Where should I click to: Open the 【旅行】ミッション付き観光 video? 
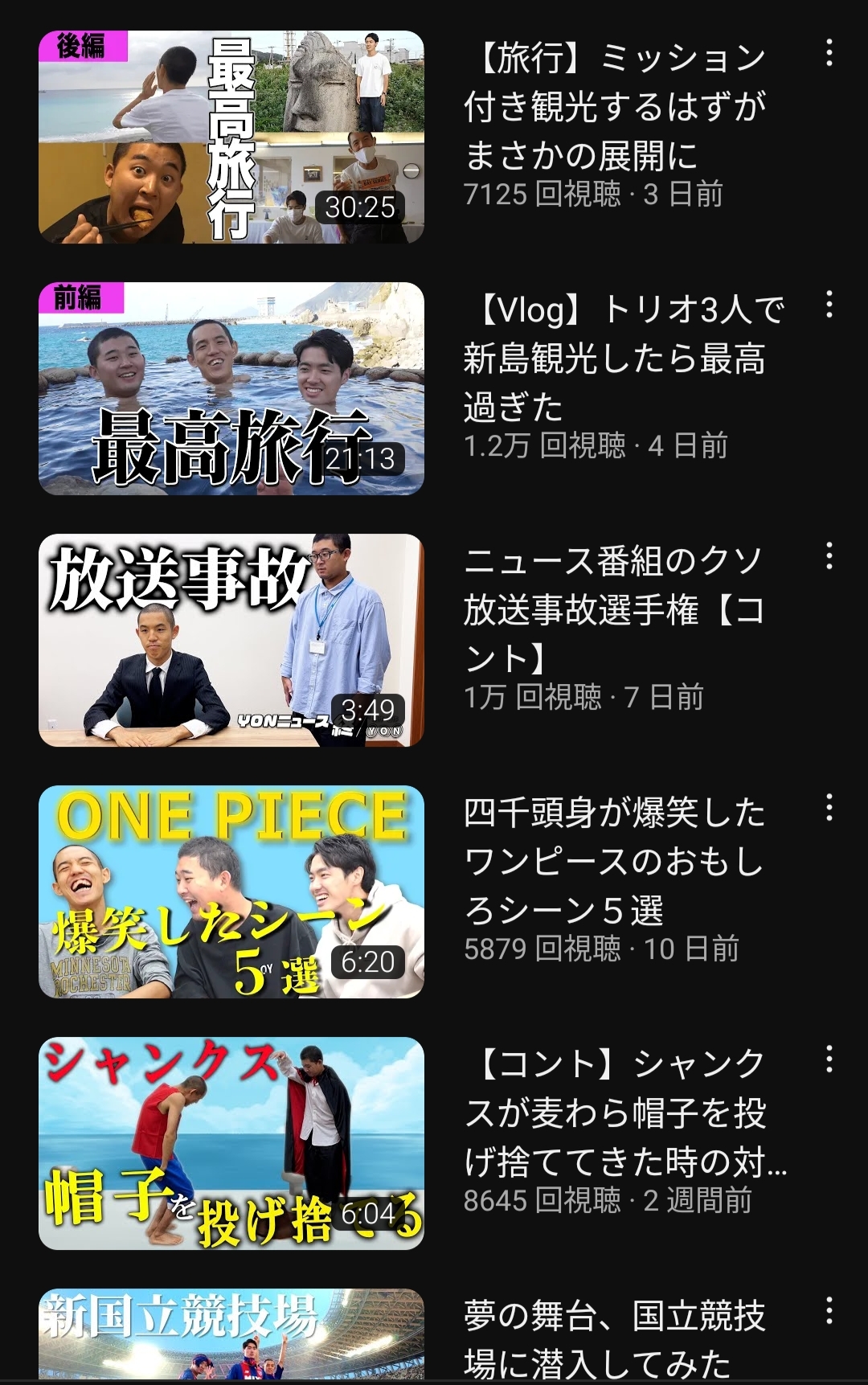[x=231, y=137]
